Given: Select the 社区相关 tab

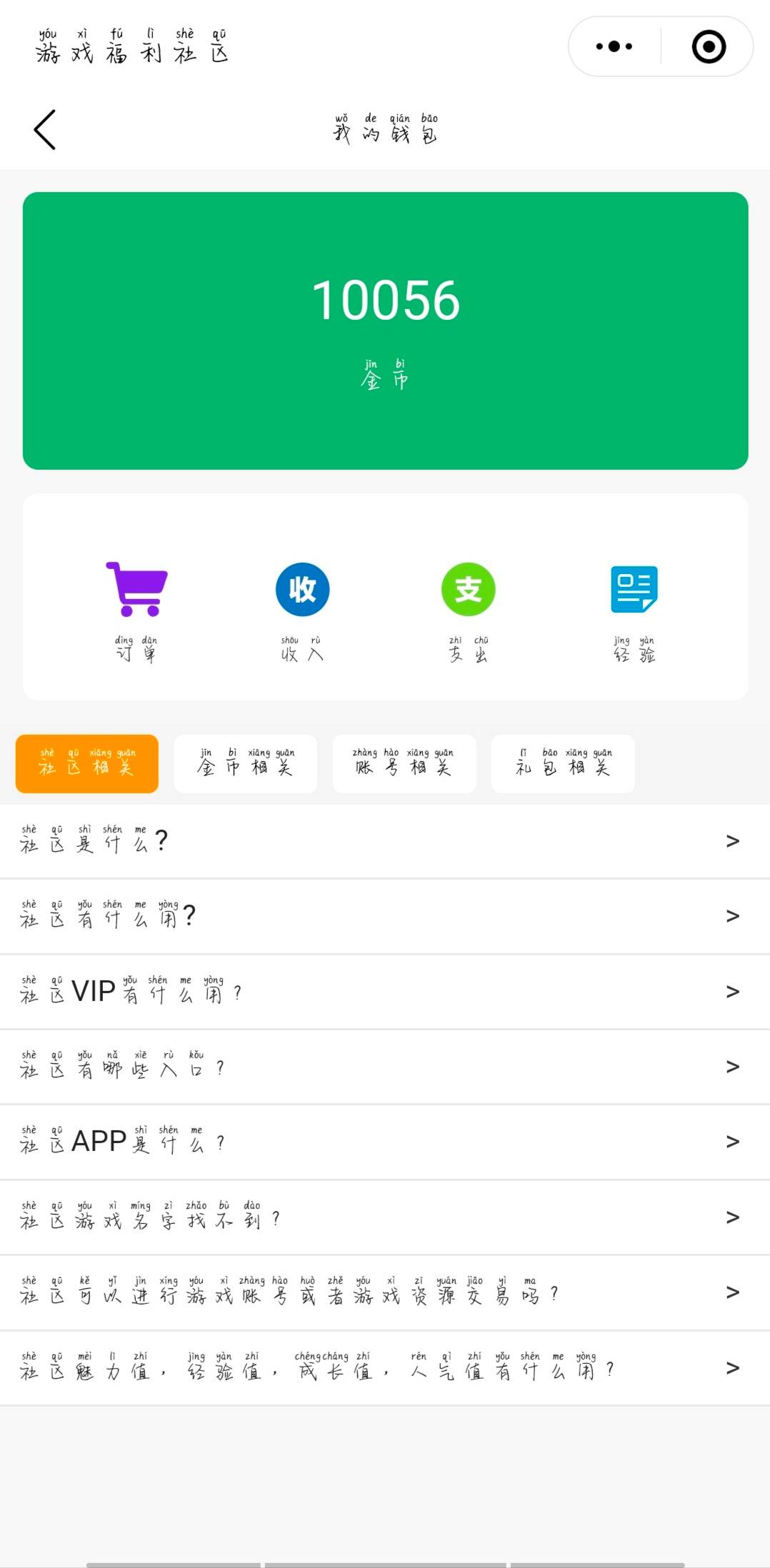Looking at the screenshot, I should pos(87,763).
